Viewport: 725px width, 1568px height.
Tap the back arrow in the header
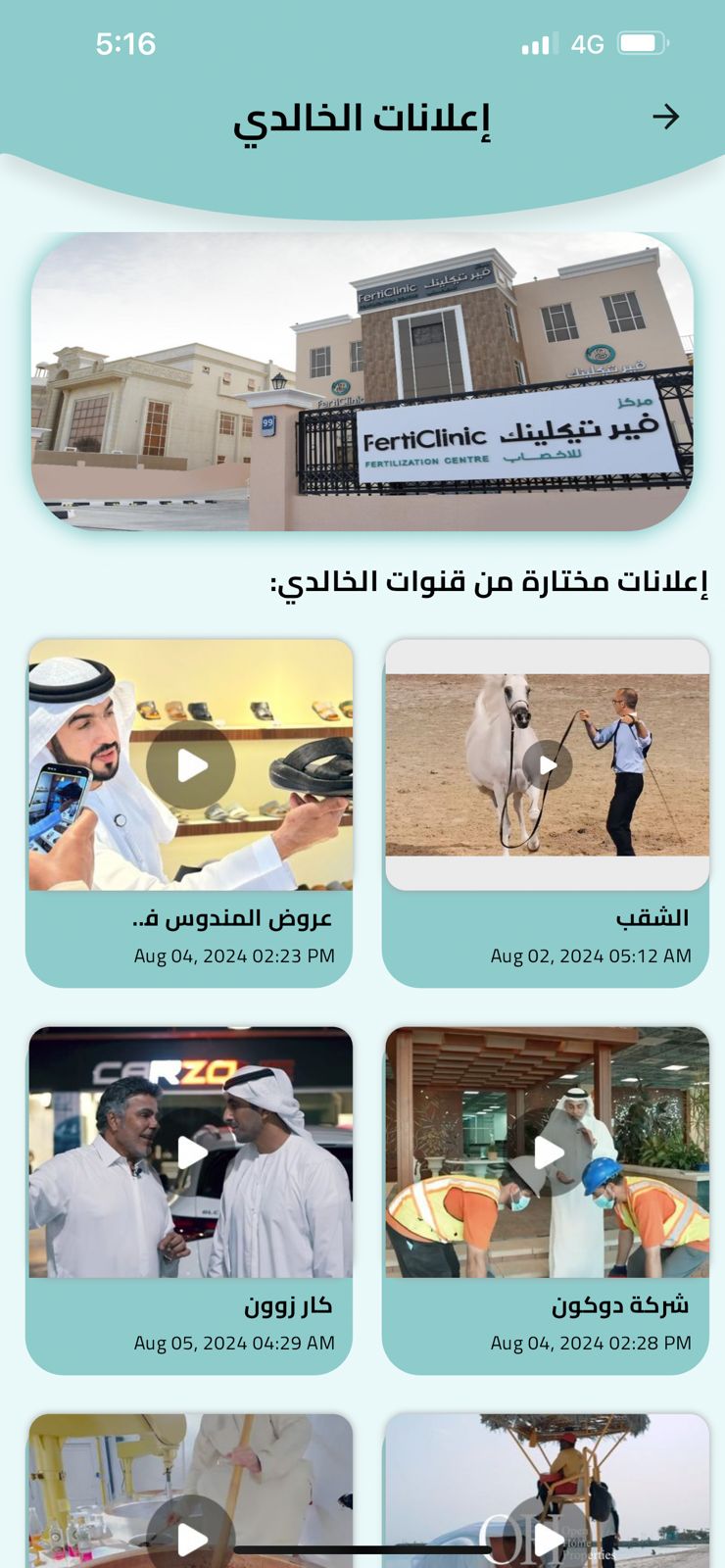(666, 117)
